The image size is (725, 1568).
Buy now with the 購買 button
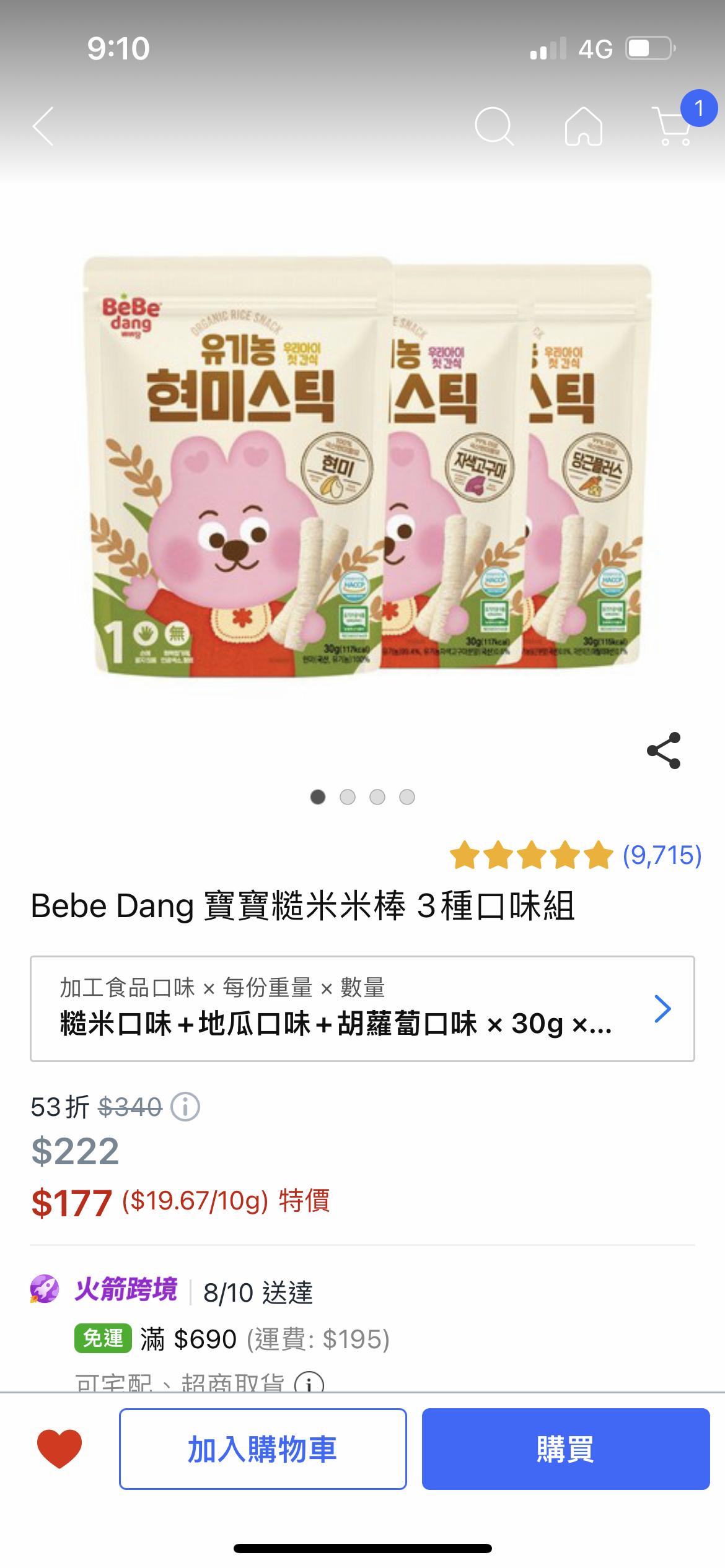pyautogui.click(x=565, y=1448)
